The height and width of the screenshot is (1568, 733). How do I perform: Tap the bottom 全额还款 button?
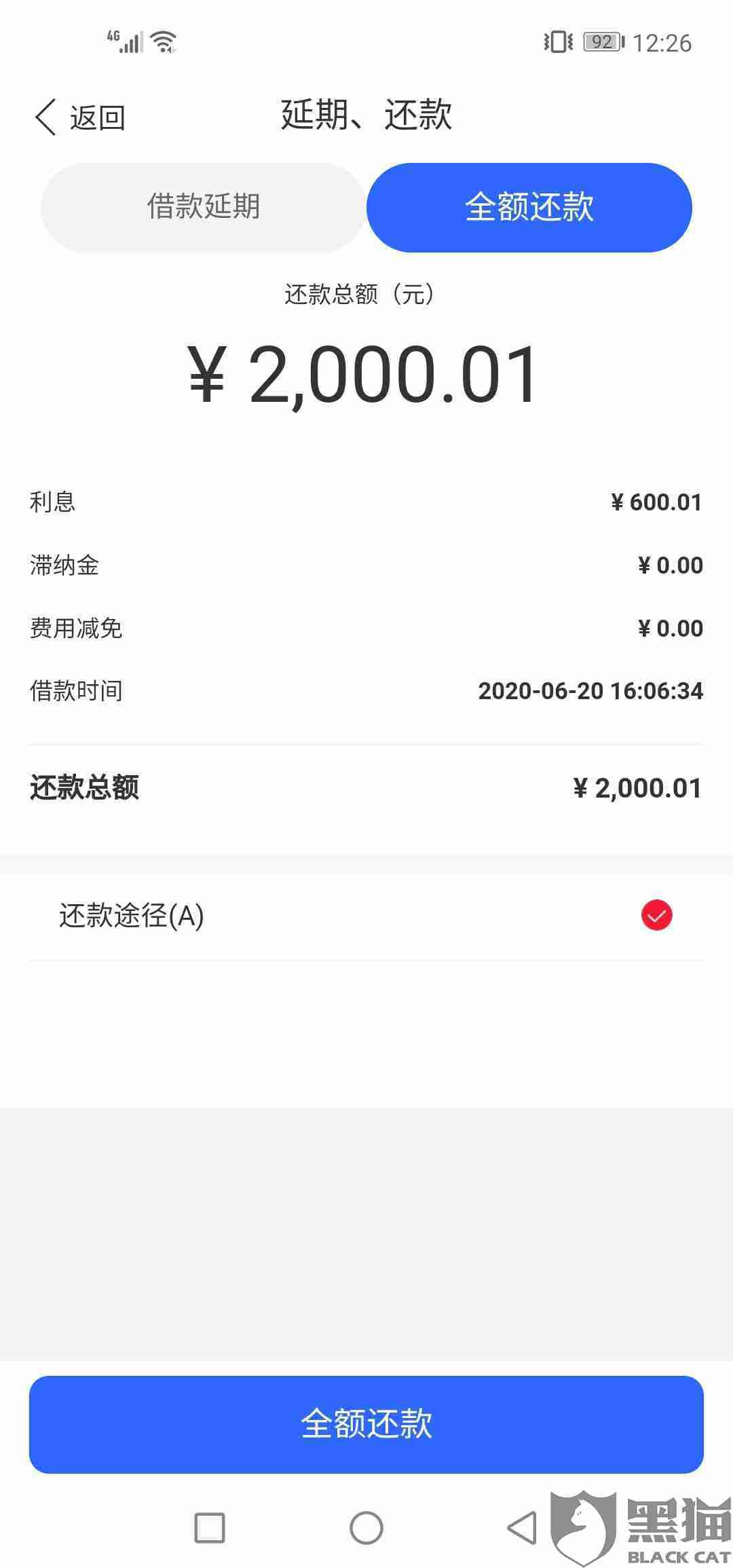point(366,1424)
